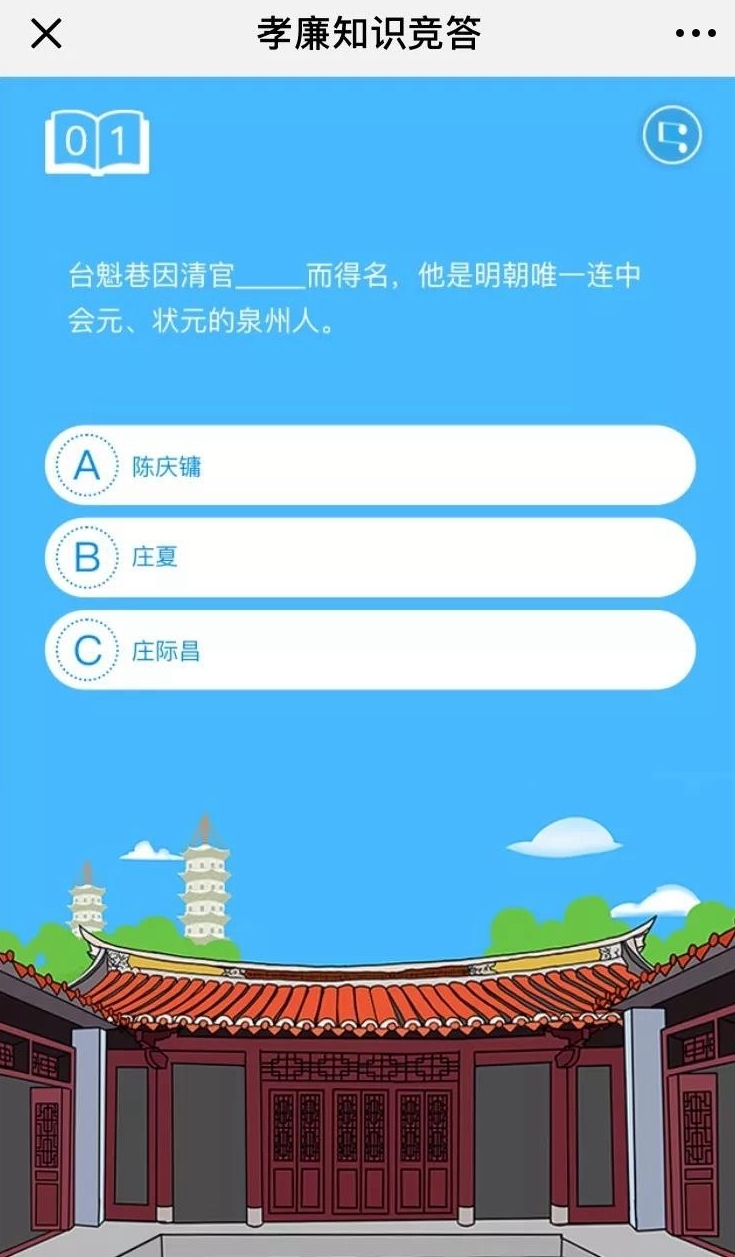Close the 孝廉知识竞答 page
This screenshot has width=735, height=1257.
46,34
